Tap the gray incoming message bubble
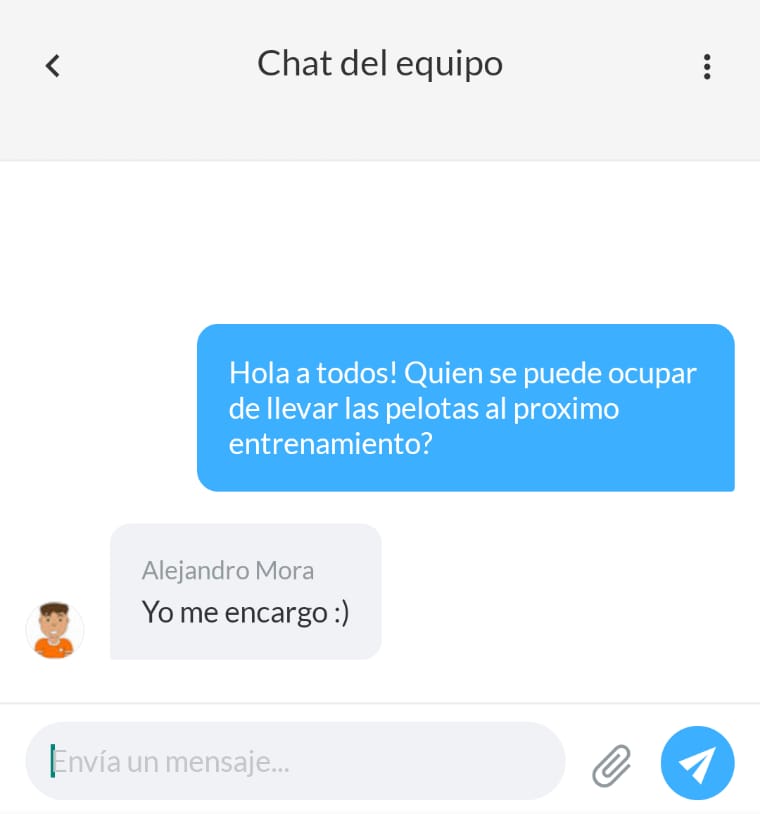Screen dimensions: 760x814 (245, 591)
